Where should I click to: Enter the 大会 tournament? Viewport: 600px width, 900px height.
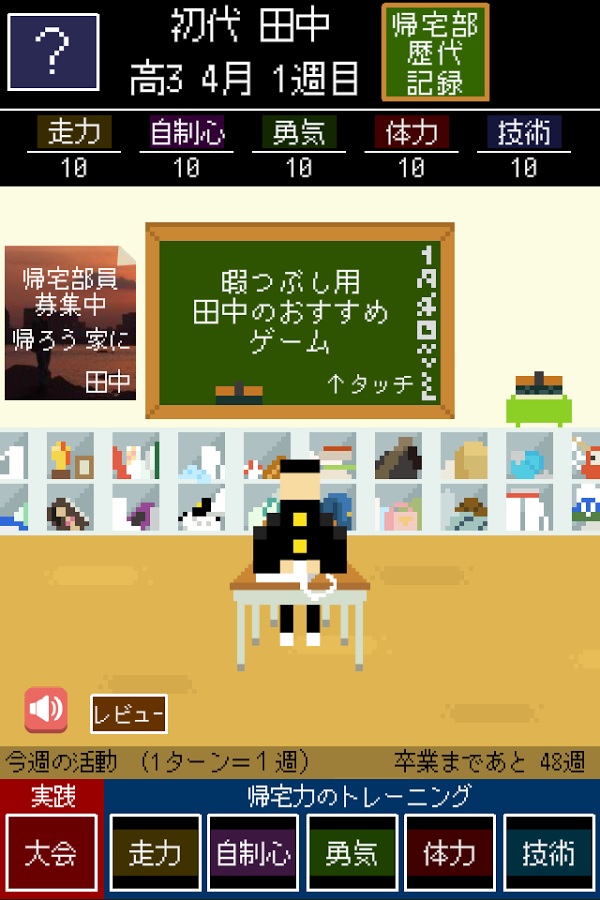[x=52, y=852]
